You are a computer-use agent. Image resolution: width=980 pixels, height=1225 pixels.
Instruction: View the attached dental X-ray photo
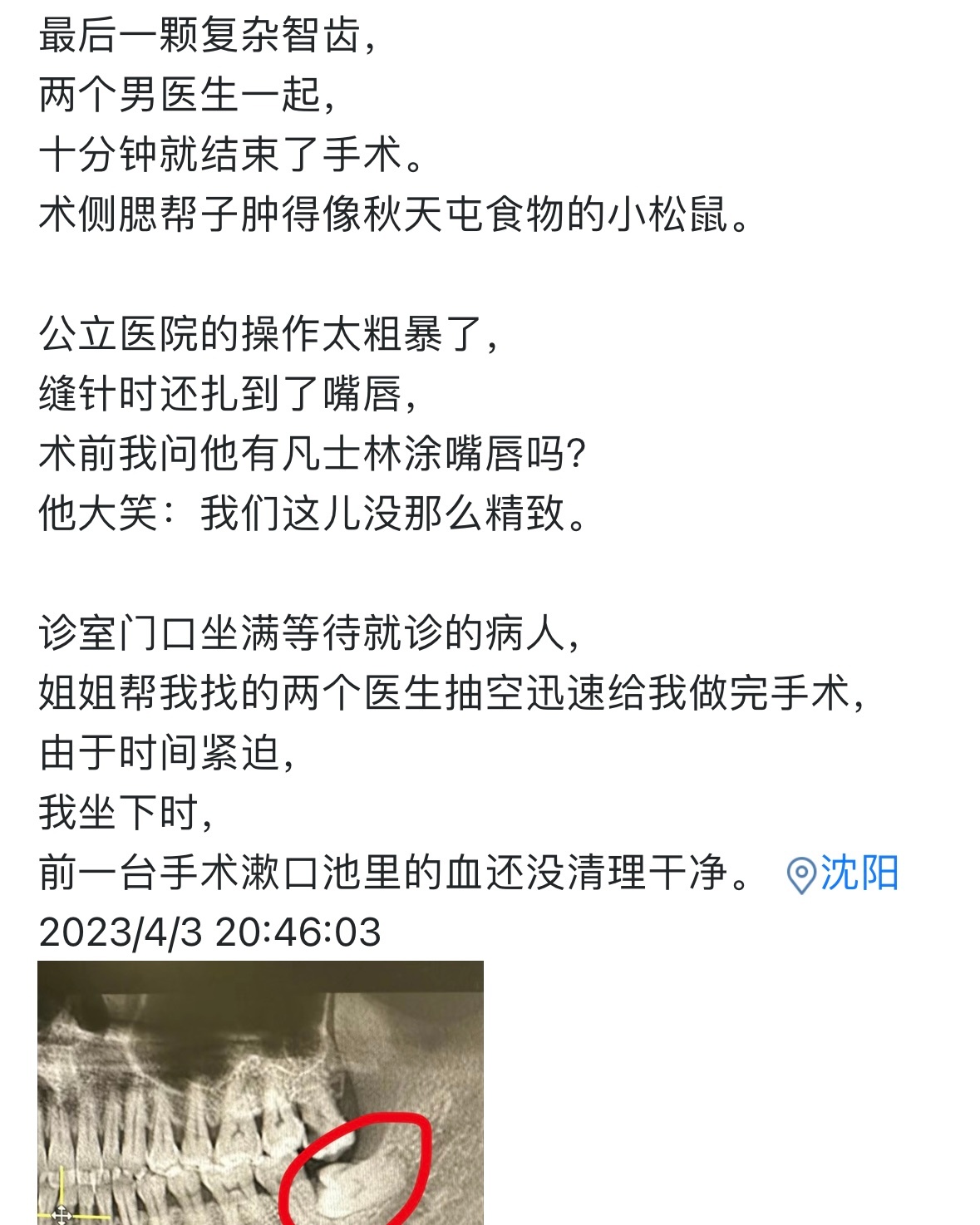click(x=260, y=1092)
